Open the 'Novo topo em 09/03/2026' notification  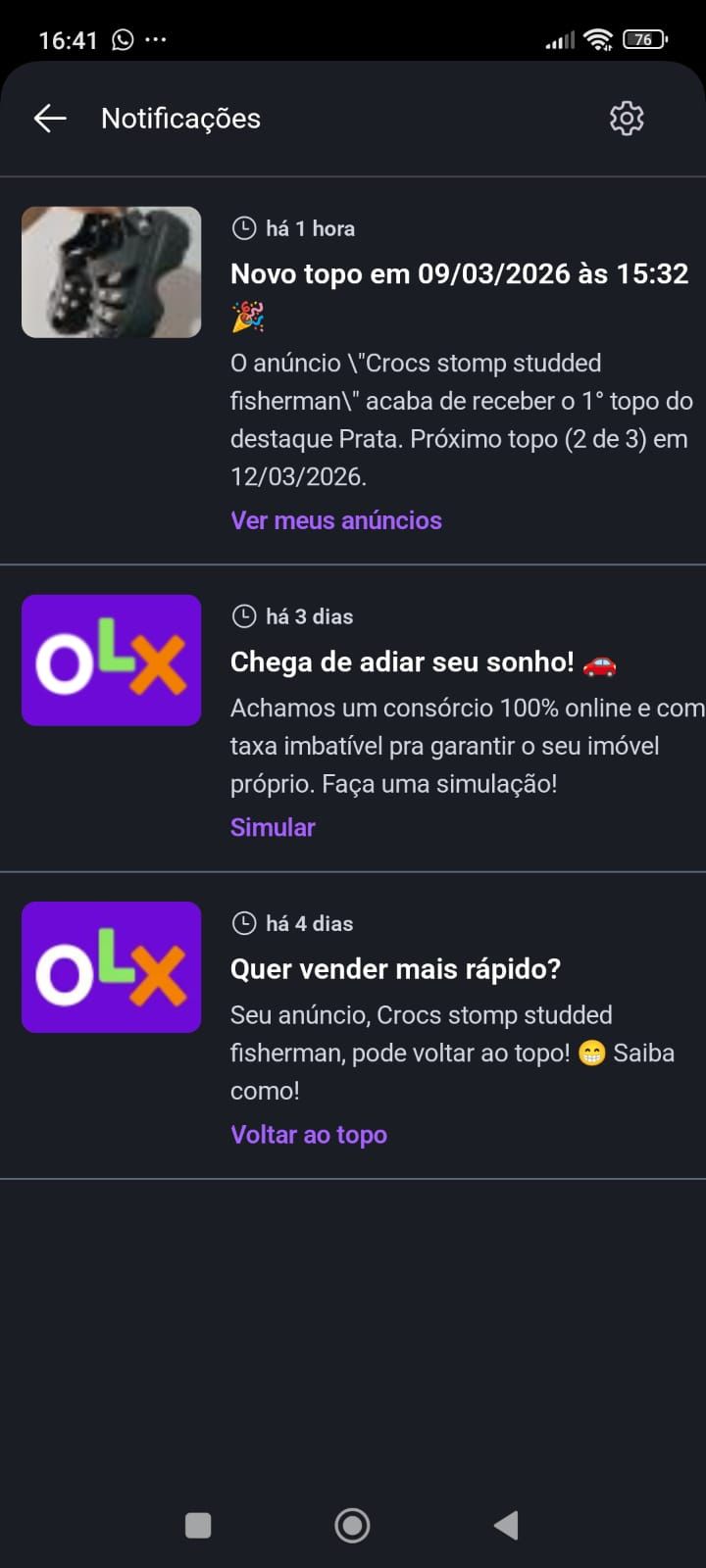coord(459,274)
